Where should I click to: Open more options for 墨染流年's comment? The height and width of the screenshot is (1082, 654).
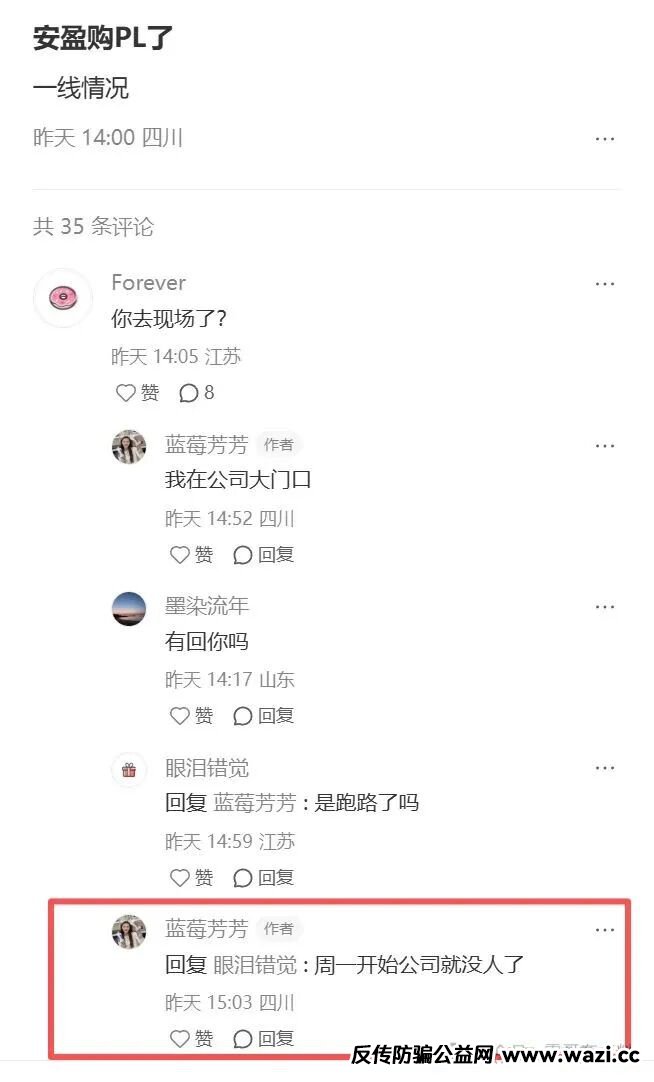(605, 607)
